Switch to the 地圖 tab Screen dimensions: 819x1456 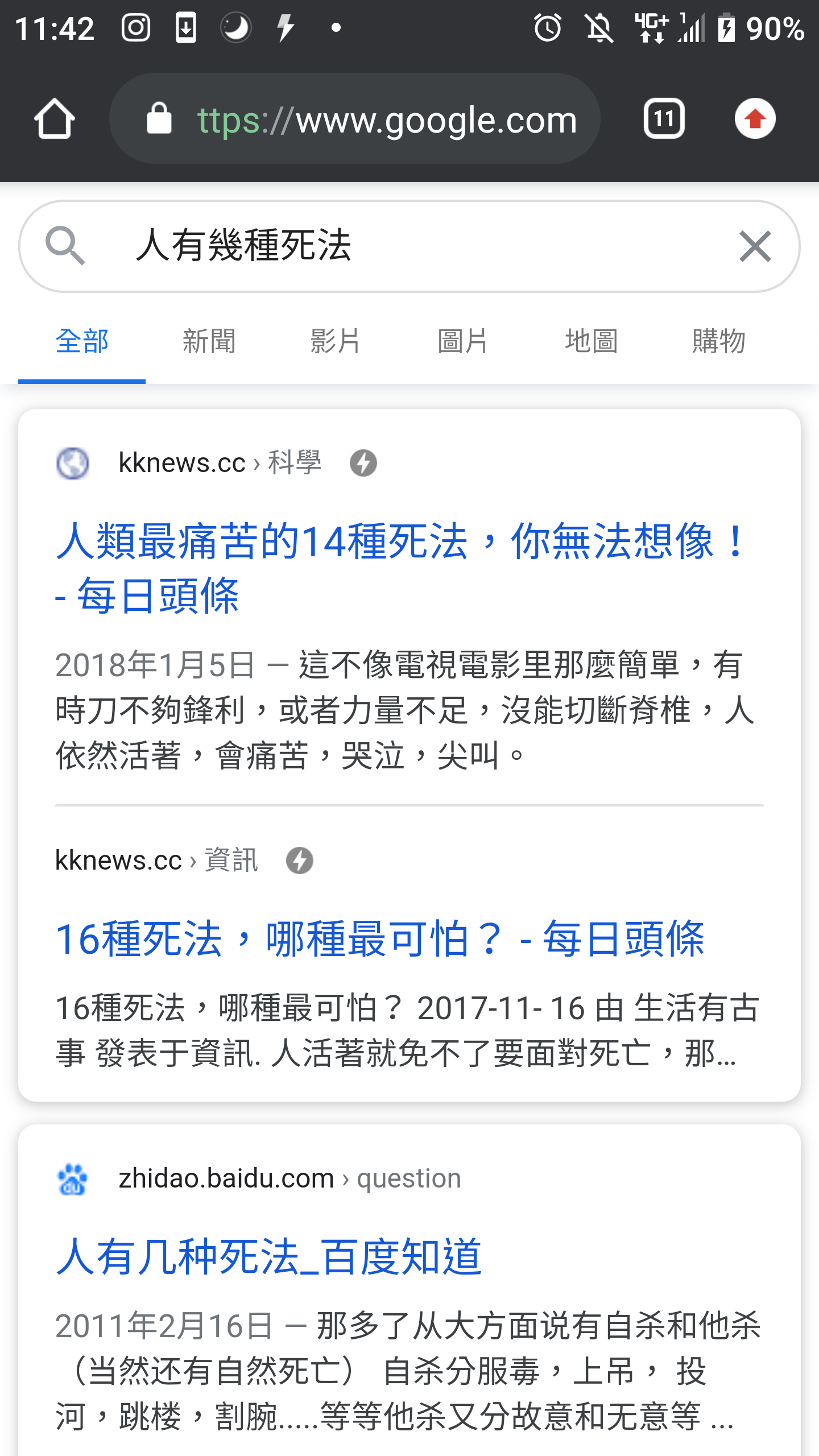(591, 341)
